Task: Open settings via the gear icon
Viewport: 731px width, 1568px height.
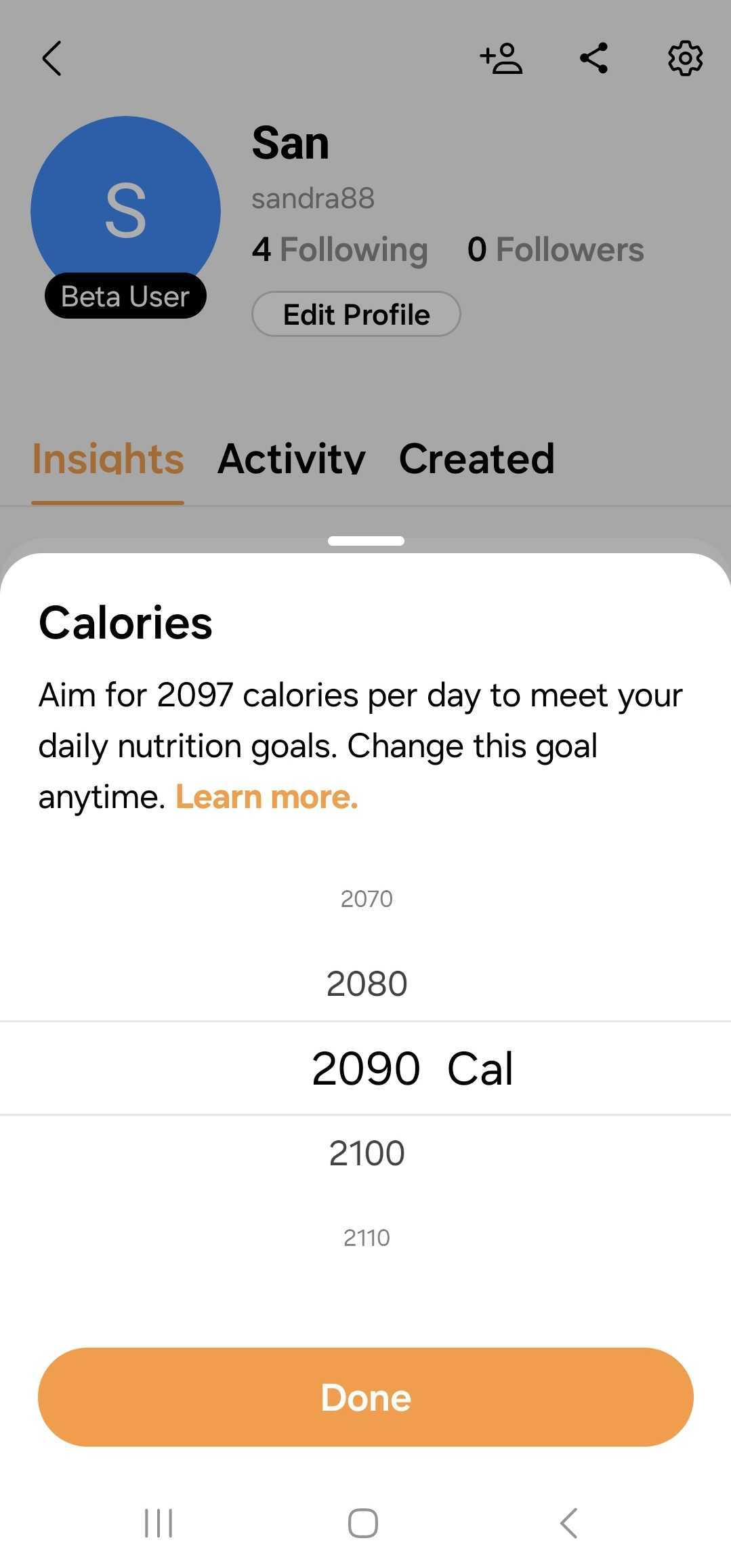Action: (685, 58)
